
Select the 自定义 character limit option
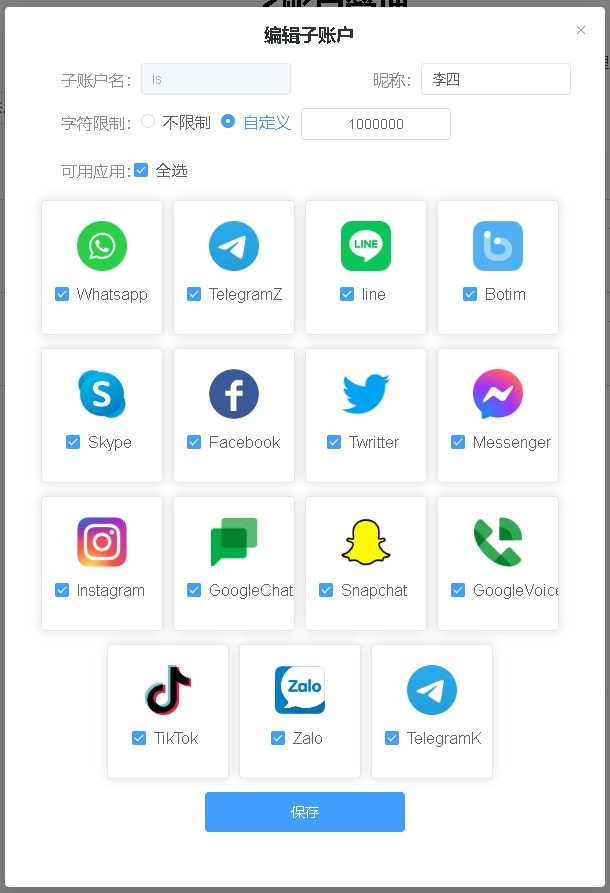click(228, 122)
